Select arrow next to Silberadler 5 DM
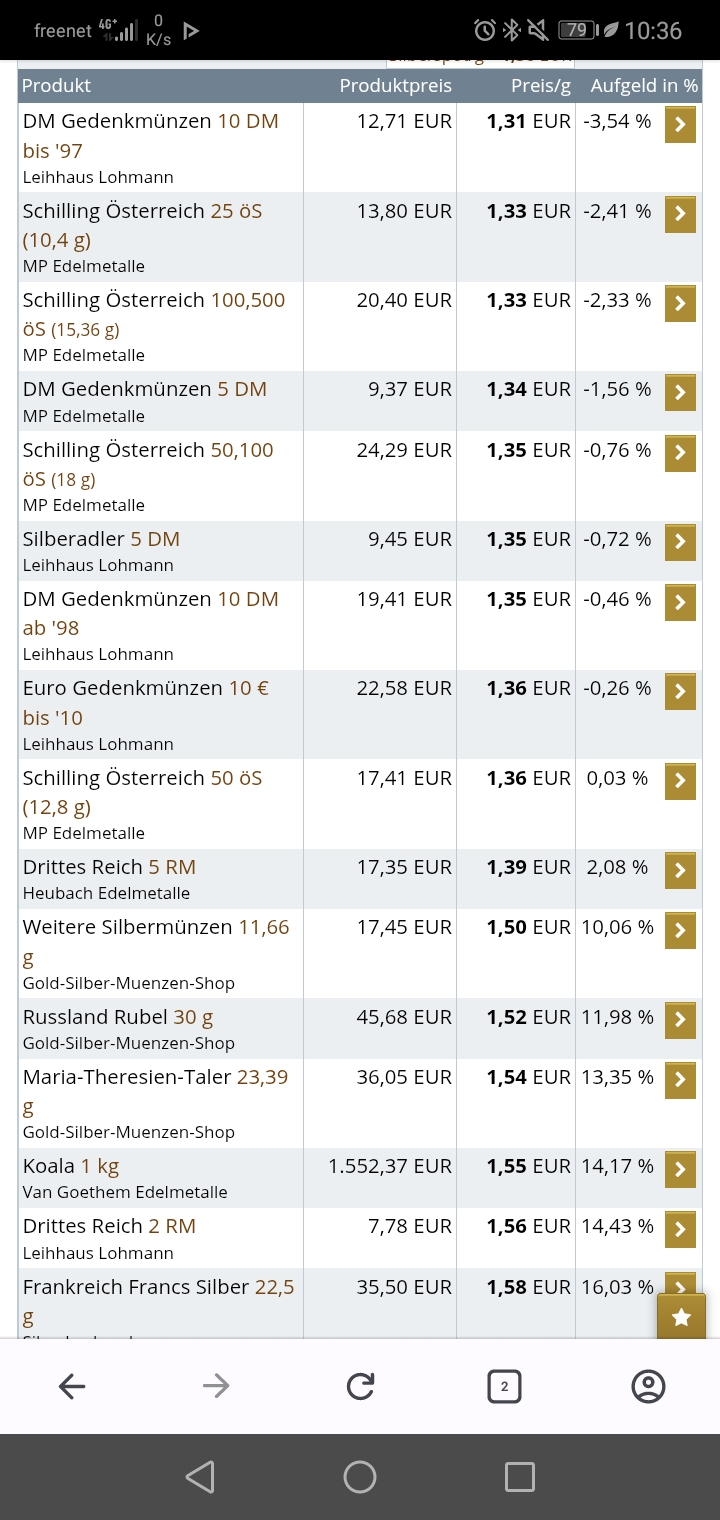720x1520 pixels. point(680,543)
